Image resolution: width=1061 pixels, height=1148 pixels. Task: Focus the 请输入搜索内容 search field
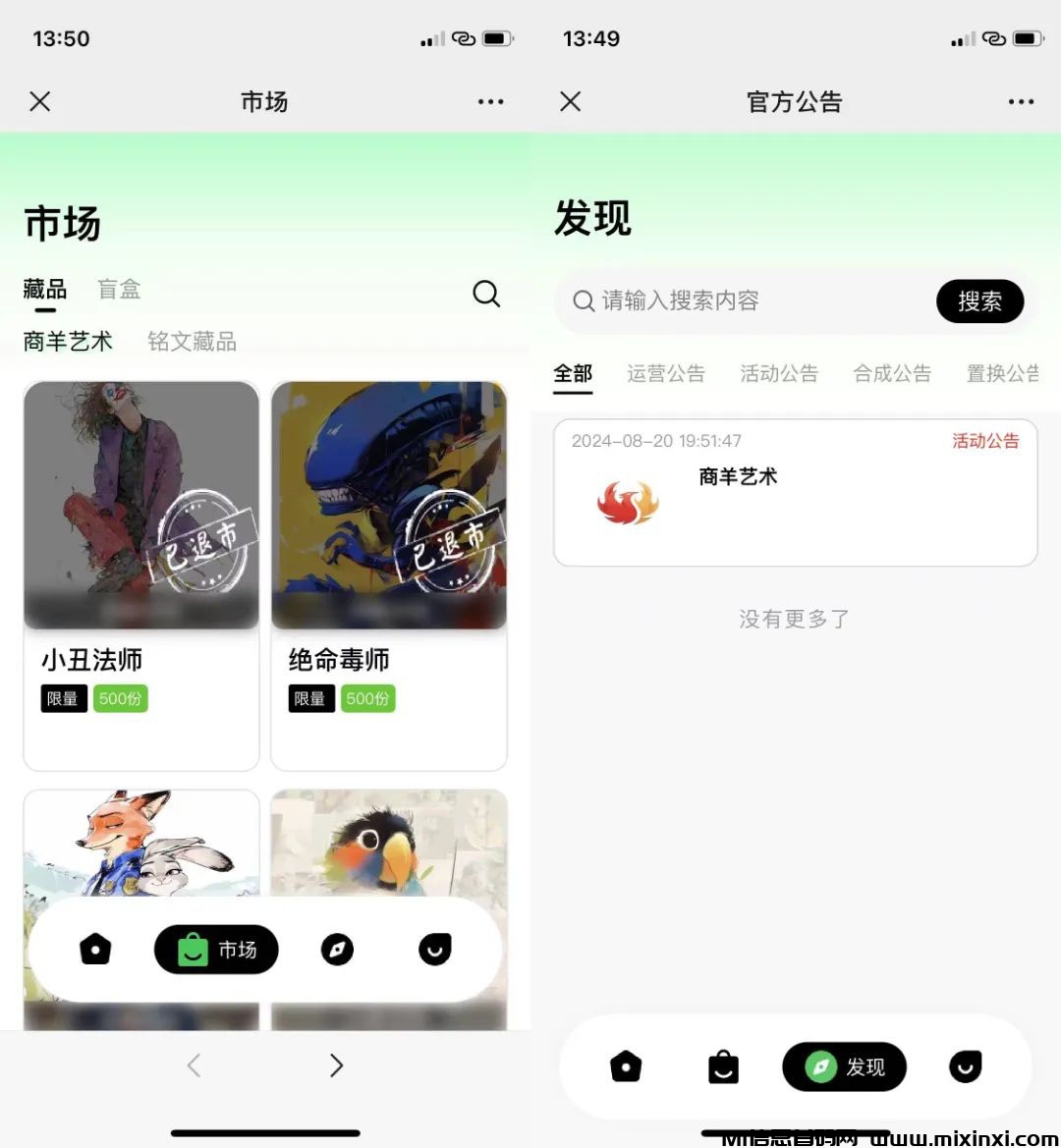pos(747,301)
